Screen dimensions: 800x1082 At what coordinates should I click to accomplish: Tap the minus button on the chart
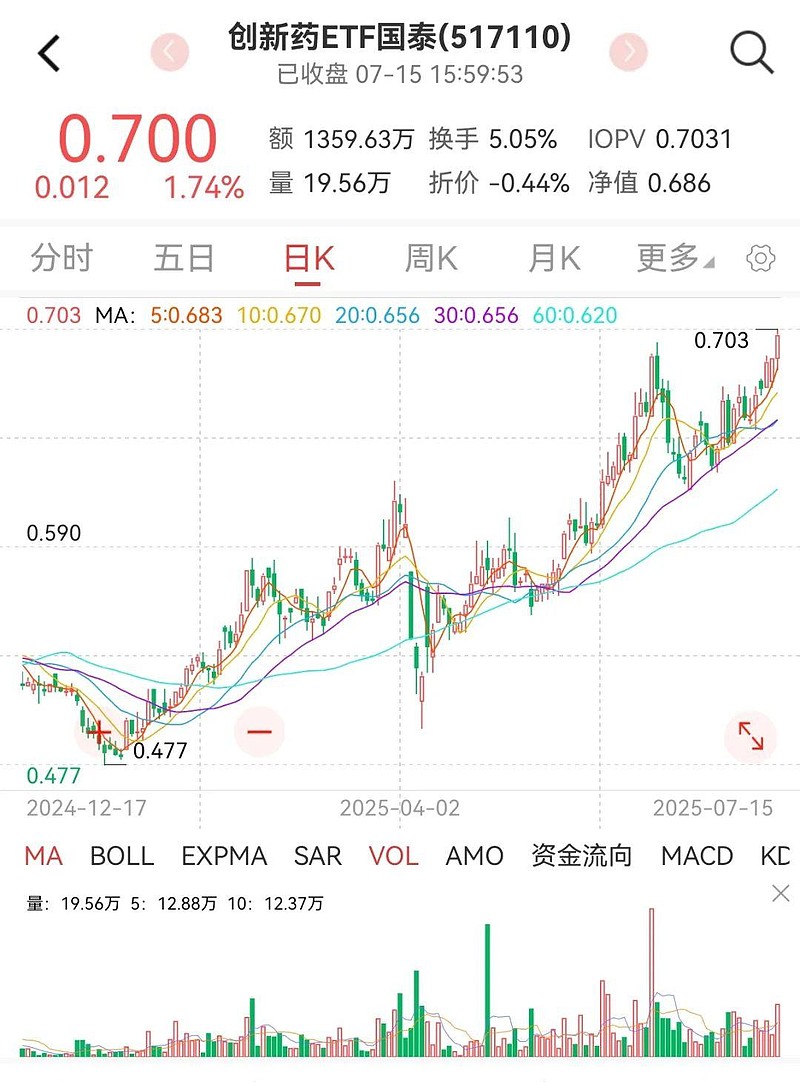click(259, 731)
